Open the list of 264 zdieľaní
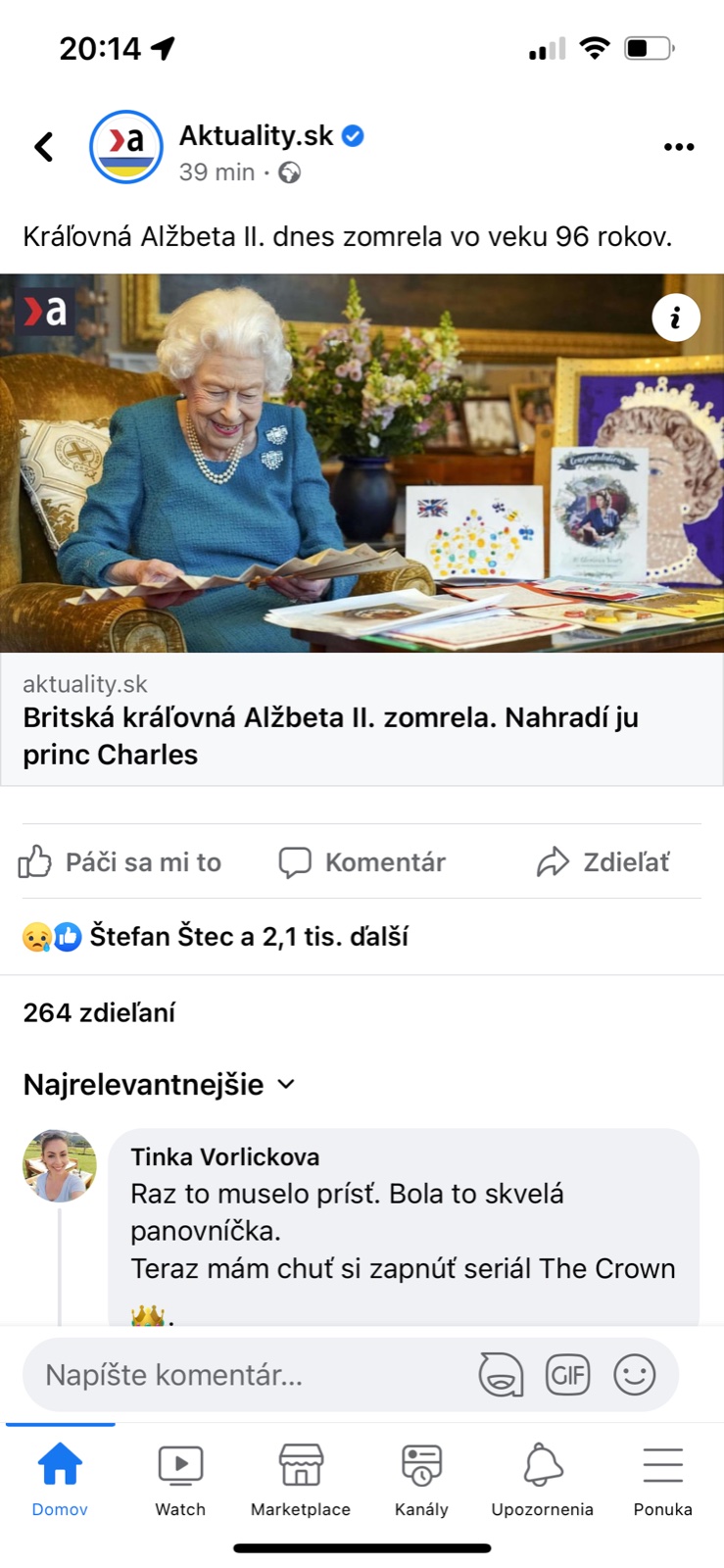Screen dimensions: 724x1568 (x=99, y=1012)
